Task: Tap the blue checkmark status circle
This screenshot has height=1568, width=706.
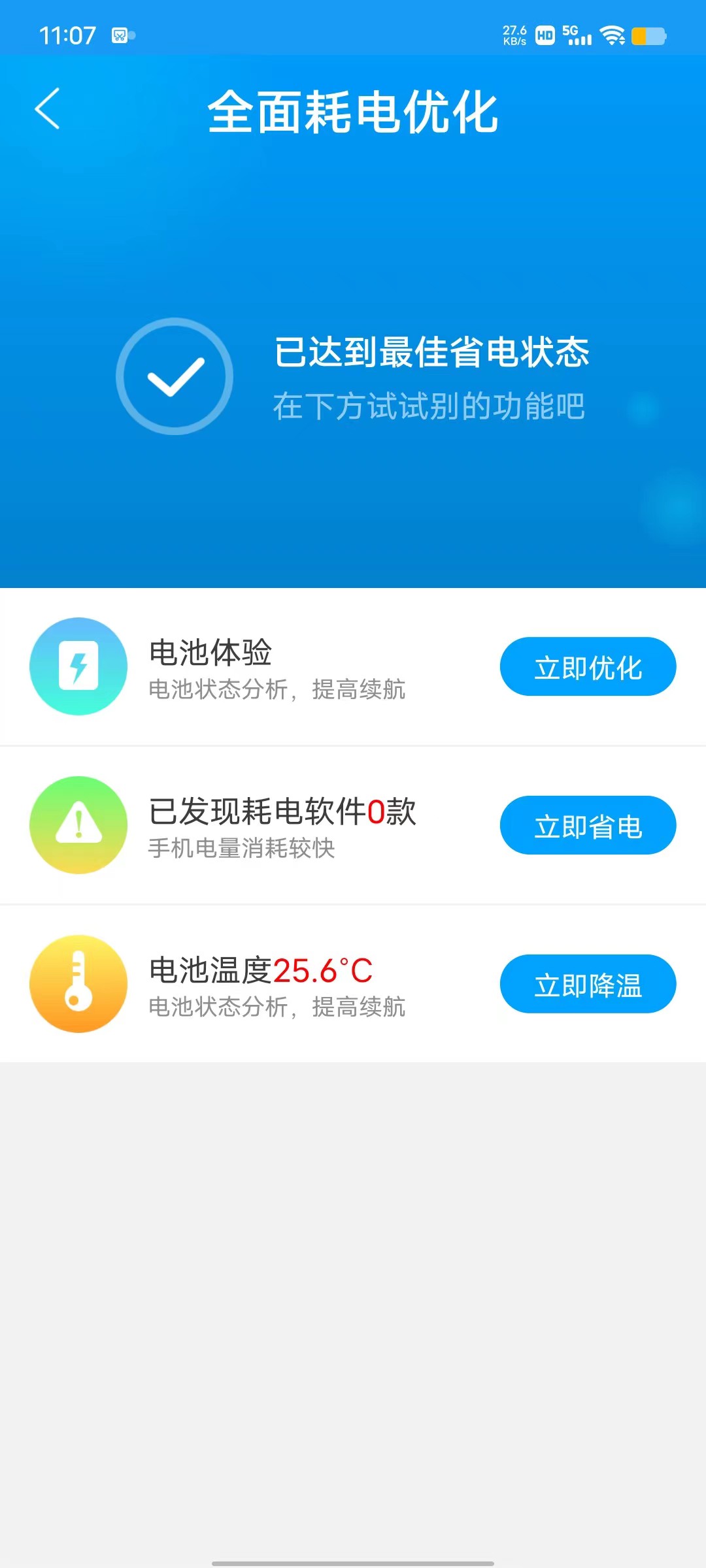Action: (x=175, y=376)
